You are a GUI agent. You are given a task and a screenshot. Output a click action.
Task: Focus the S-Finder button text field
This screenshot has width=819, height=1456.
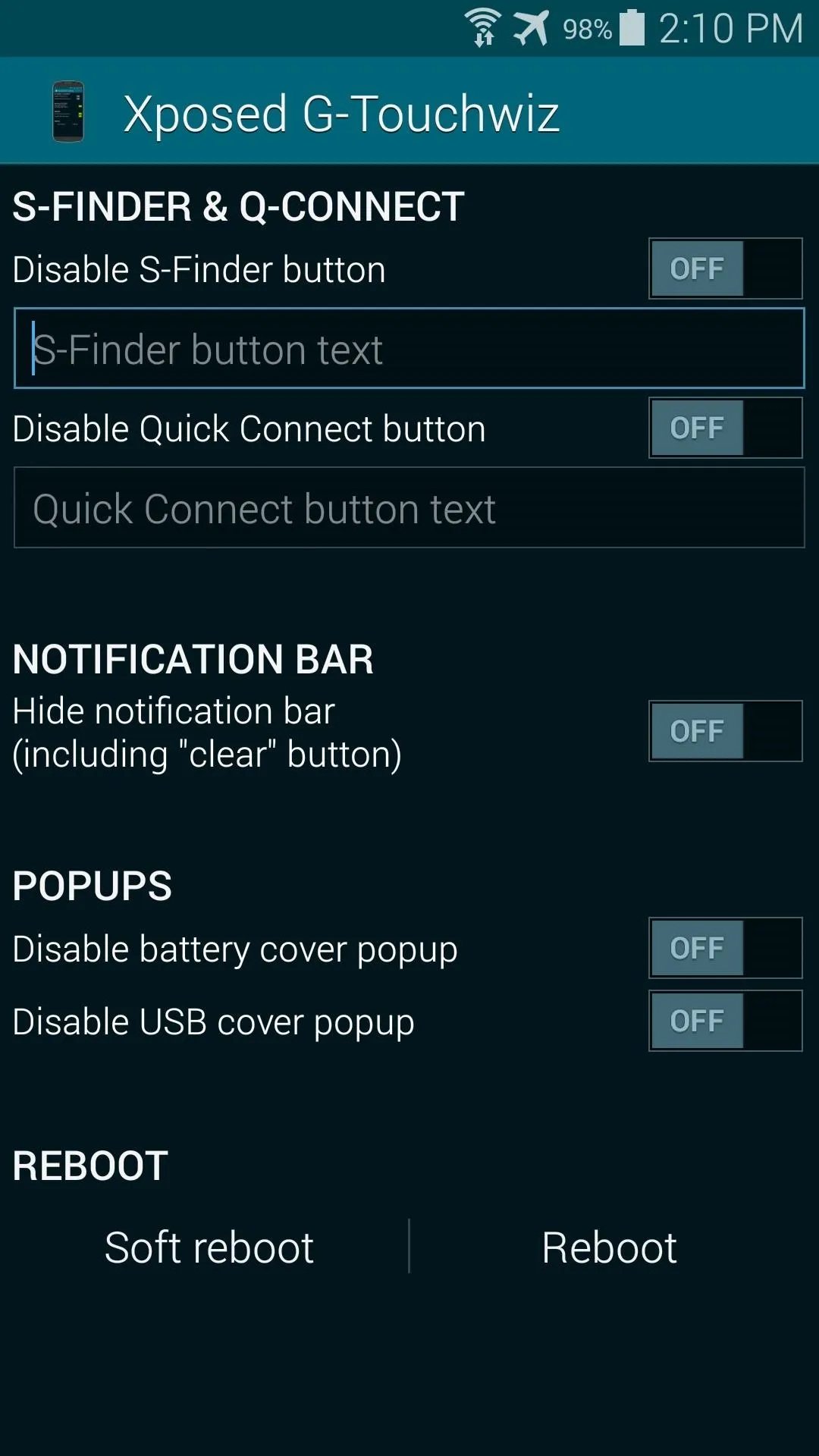coord(409,348)
